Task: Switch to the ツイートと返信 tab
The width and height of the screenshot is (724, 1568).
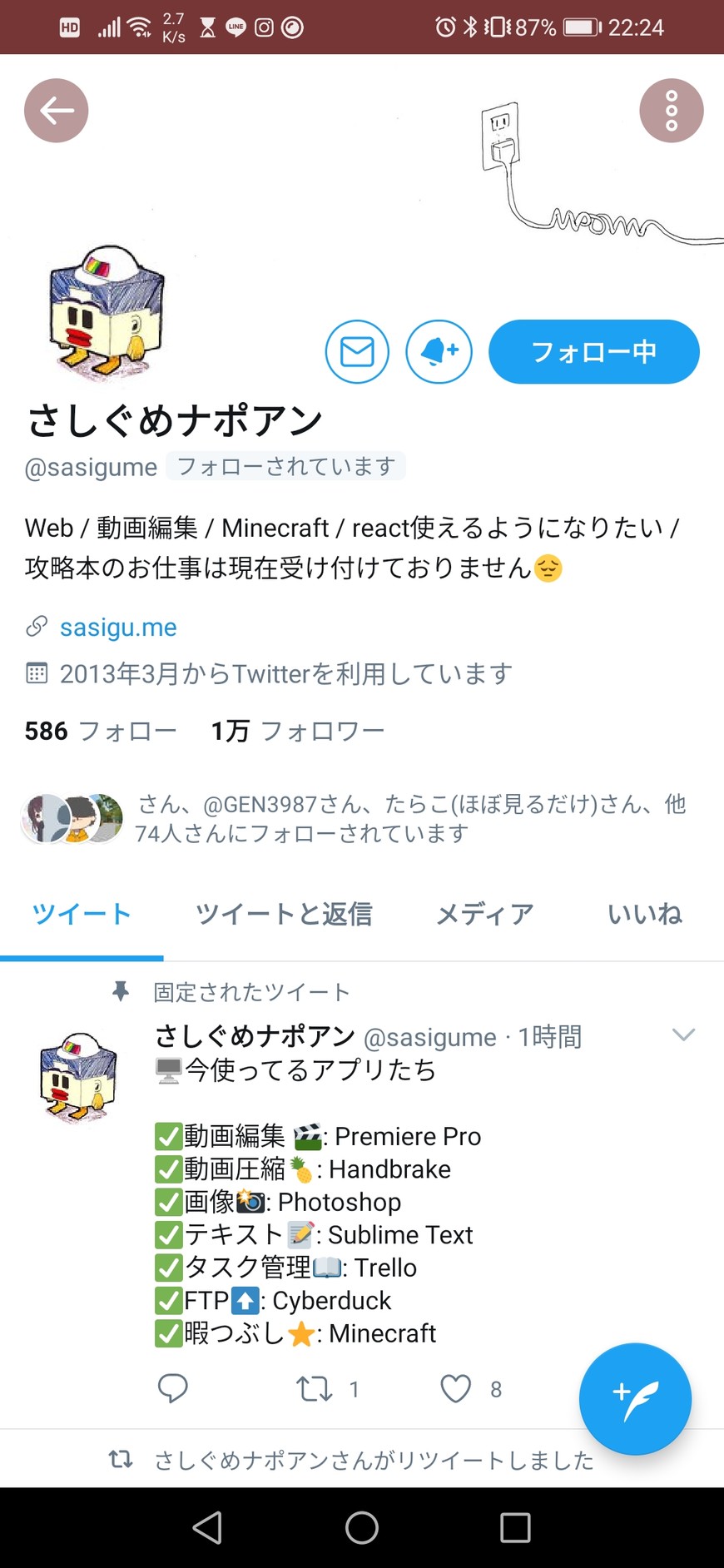Action: [283, 914]
